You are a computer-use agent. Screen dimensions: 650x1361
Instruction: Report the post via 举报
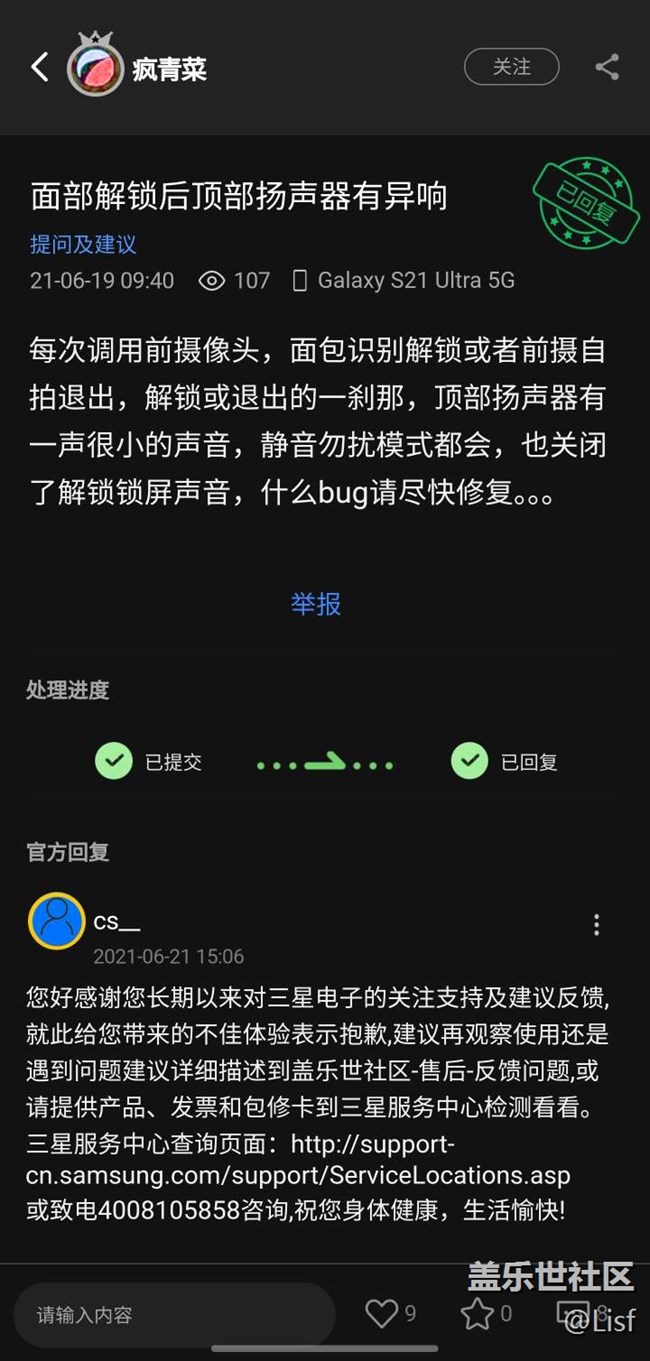tap(316, 604)
